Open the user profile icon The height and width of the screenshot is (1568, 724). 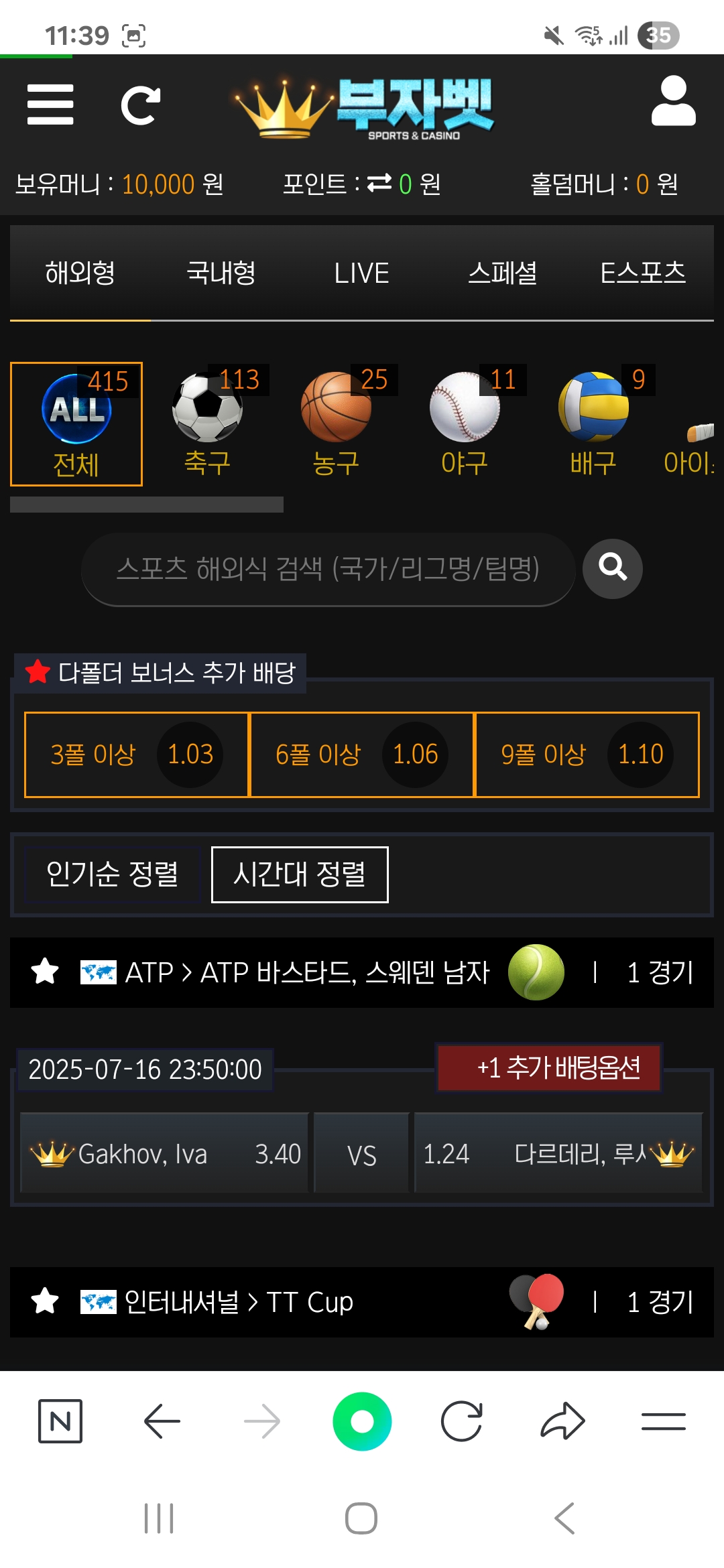pyautogui.click(x=673, y=101)
